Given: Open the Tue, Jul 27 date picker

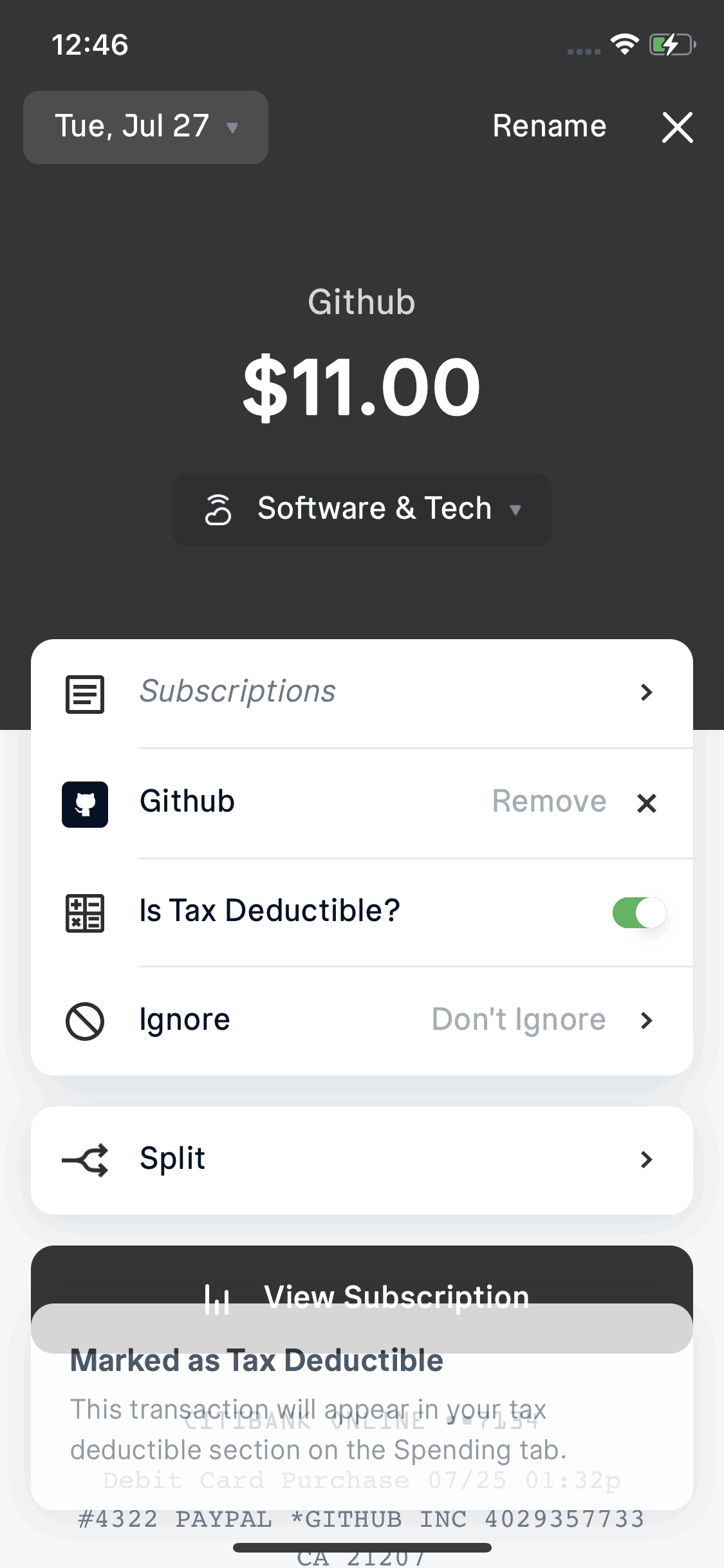Looking at the screenshot, I should (x=145, y=127).
